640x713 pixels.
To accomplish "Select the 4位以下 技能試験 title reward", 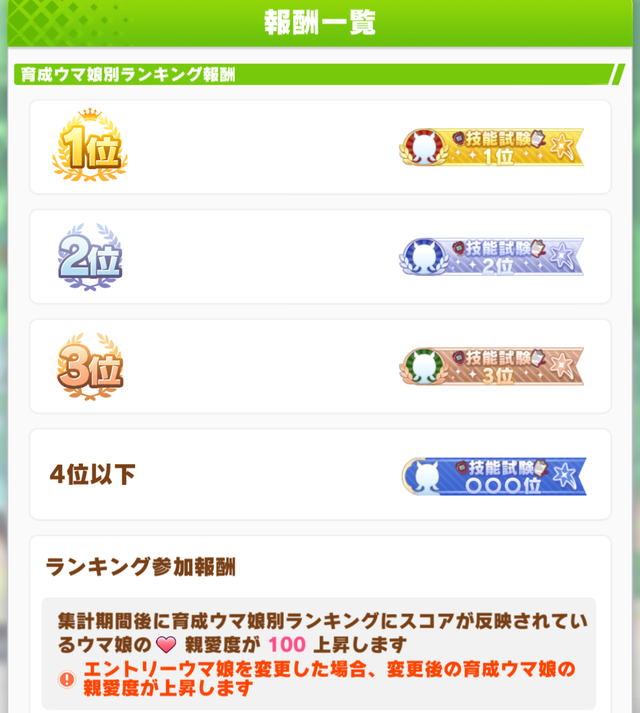I will click(x=494, y=477).
